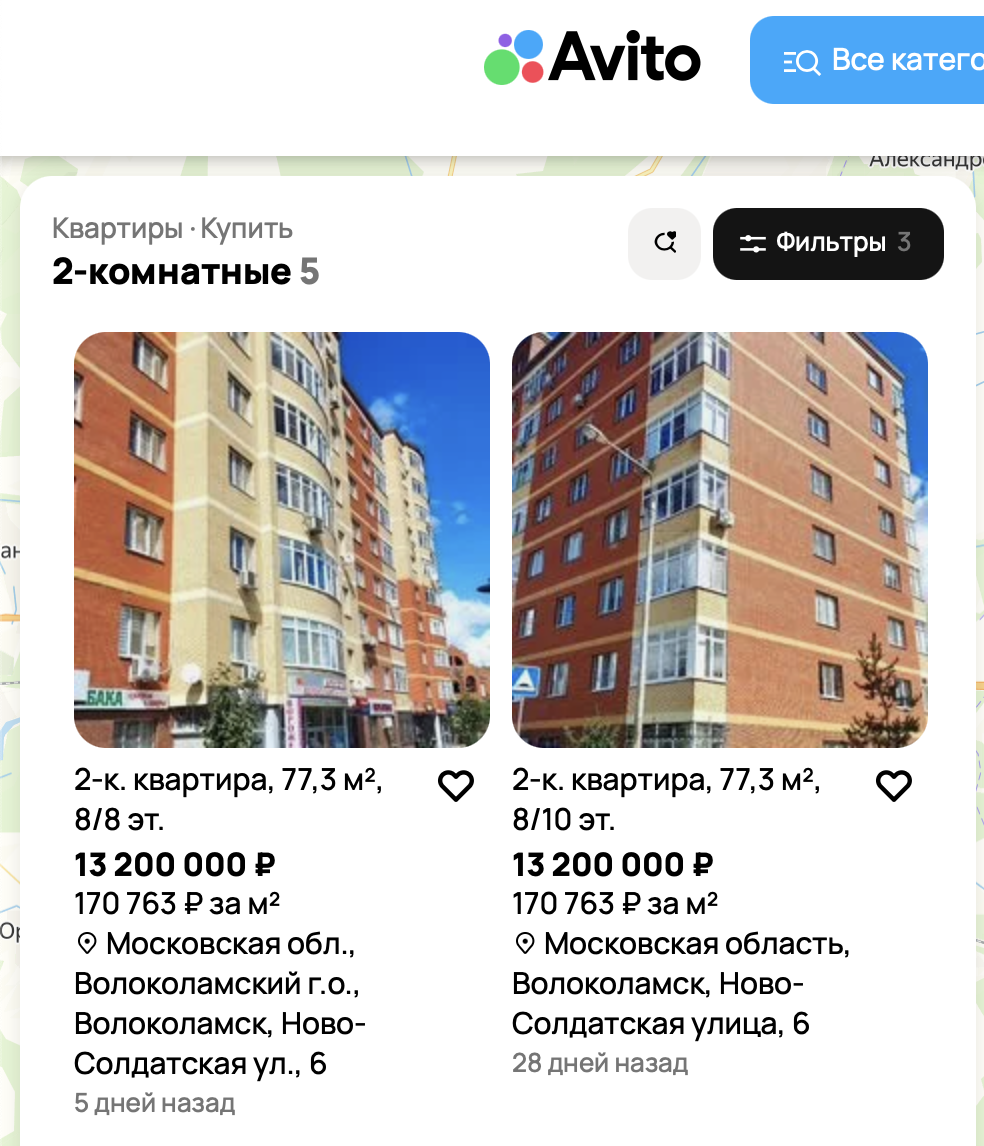Save this search with the heart-magnifier icon
984x1146 pixels.
point(664,243)
